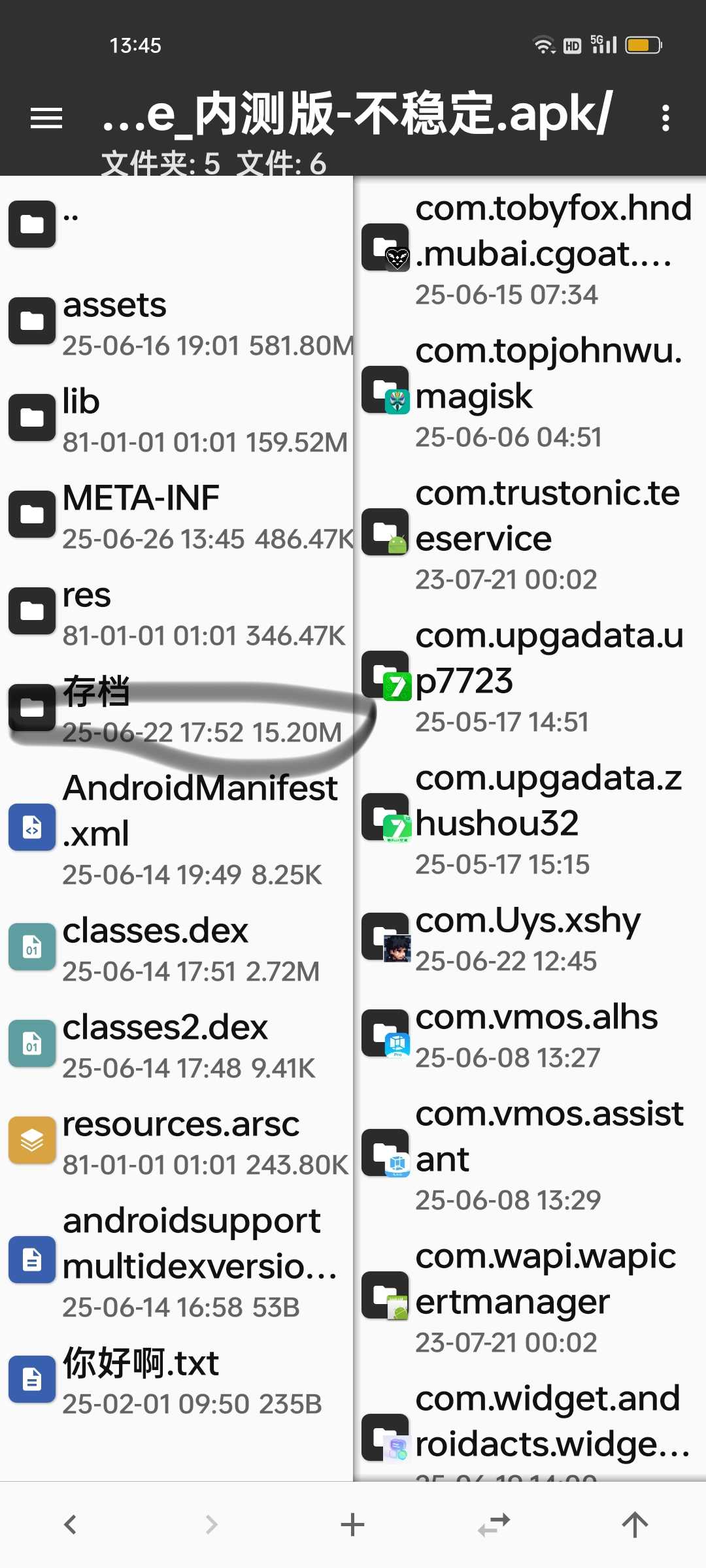Tap the up arrow in bottom toolbar
Screen dimensions: 706x1568
(x=635, y=1524)
